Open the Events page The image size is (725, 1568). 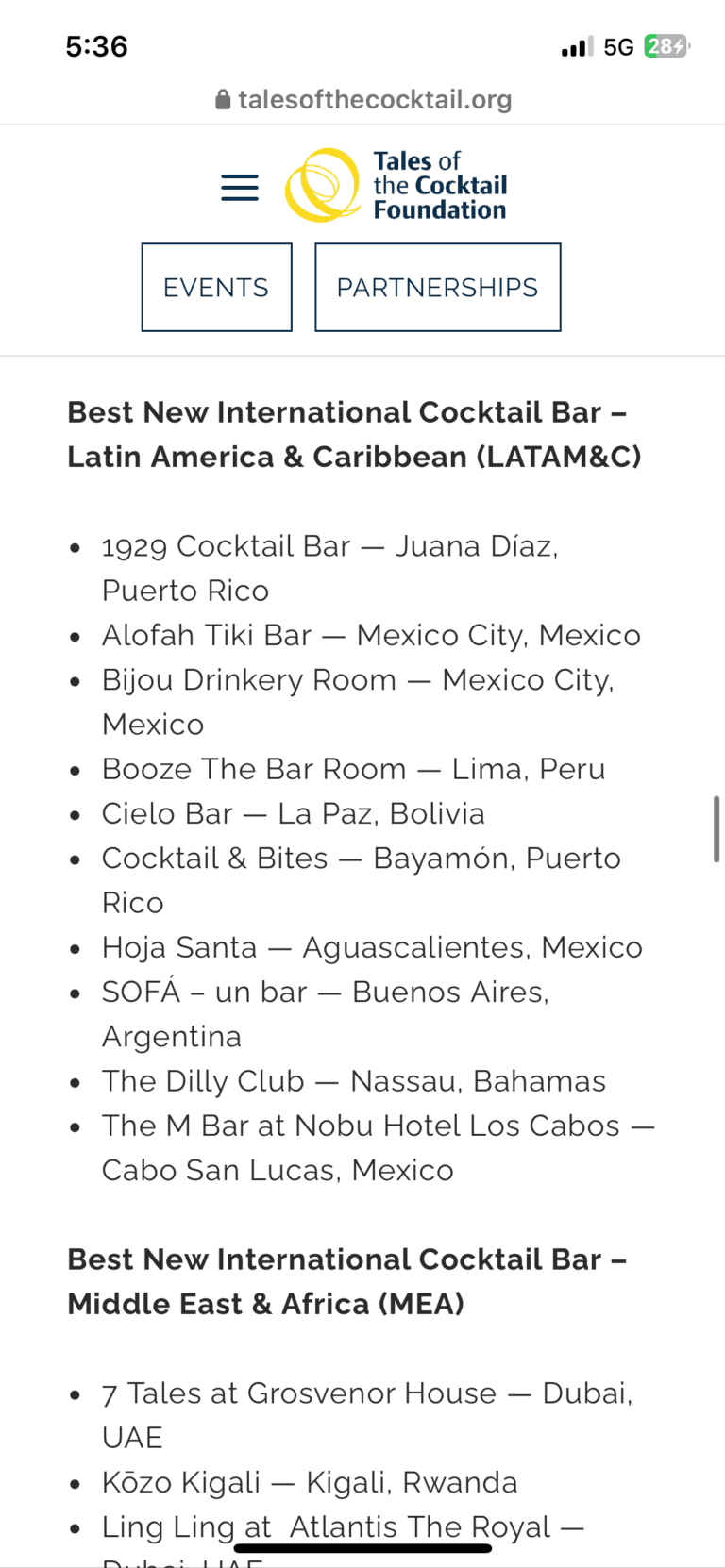[216, 288]
